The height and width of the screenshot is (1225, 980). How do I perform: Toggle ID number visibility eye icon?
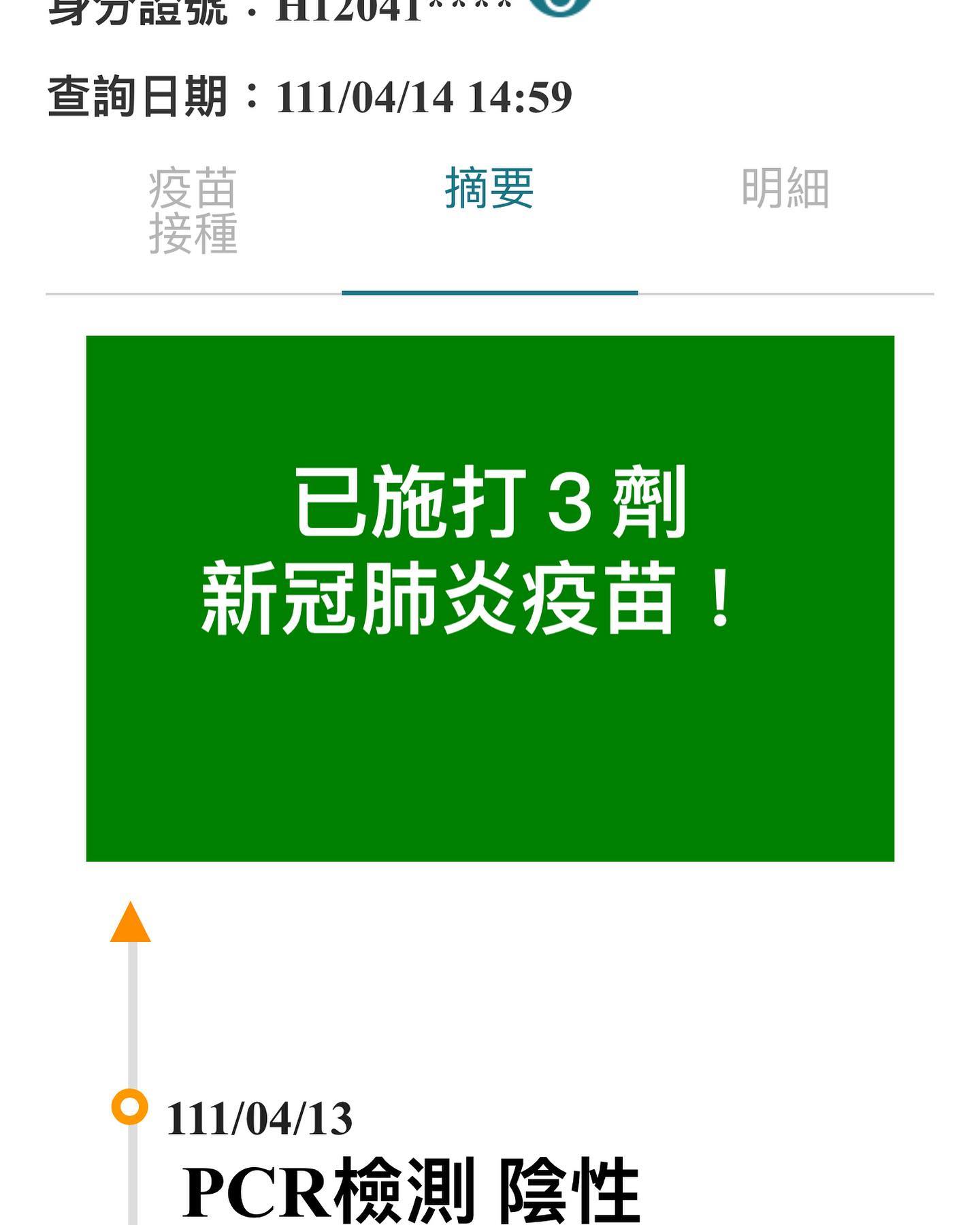560,5
